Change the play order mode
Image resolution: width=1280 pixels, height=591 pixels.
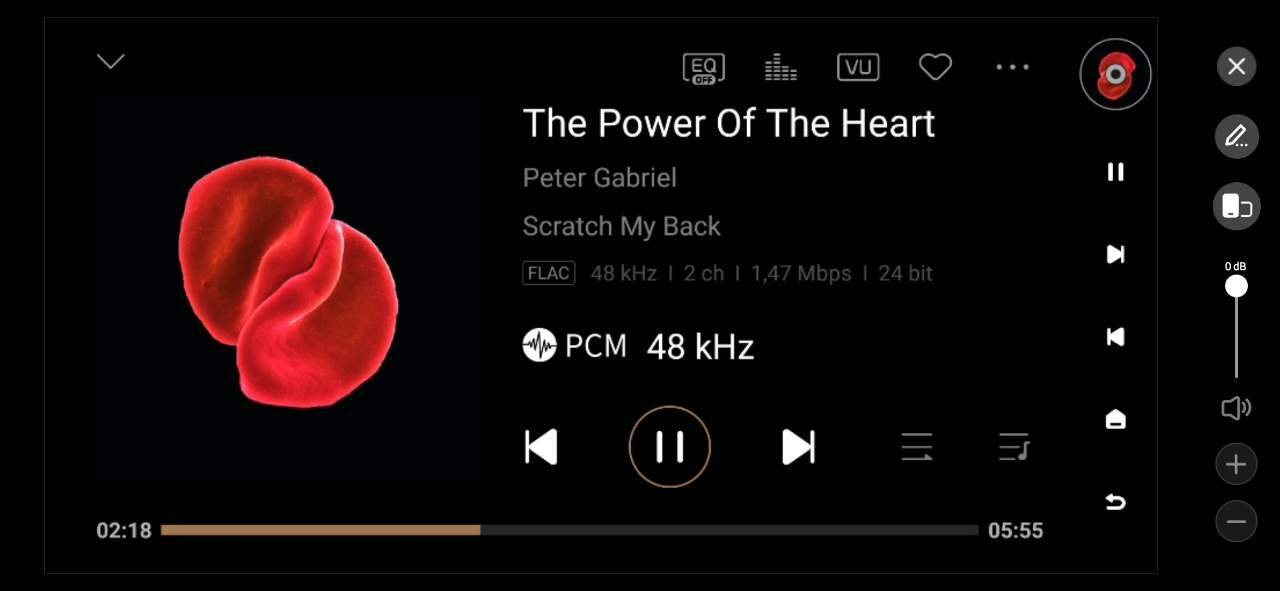916,447
